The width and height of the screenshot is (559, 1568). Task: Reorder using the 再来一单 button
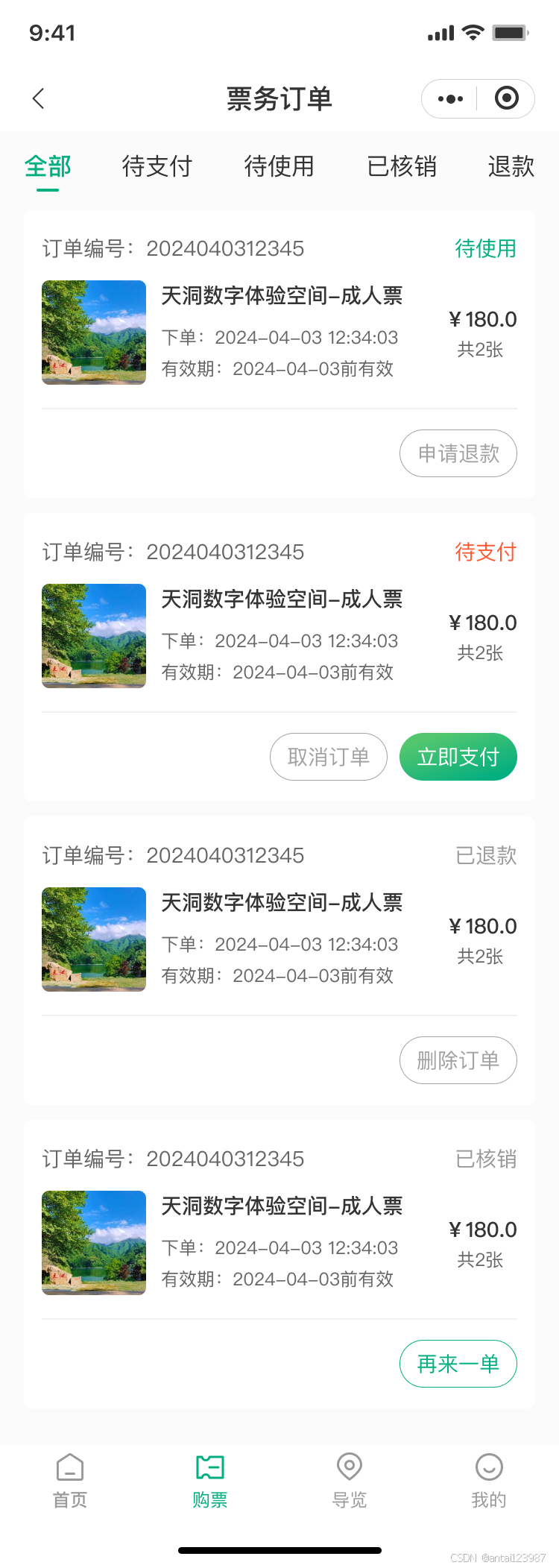coord(458,1363)
